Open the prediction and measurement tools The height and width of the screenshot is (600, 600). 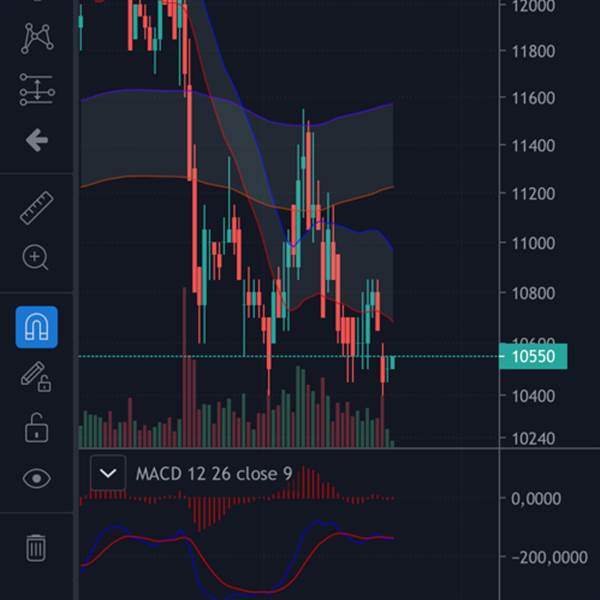click(x=37, y=90)
